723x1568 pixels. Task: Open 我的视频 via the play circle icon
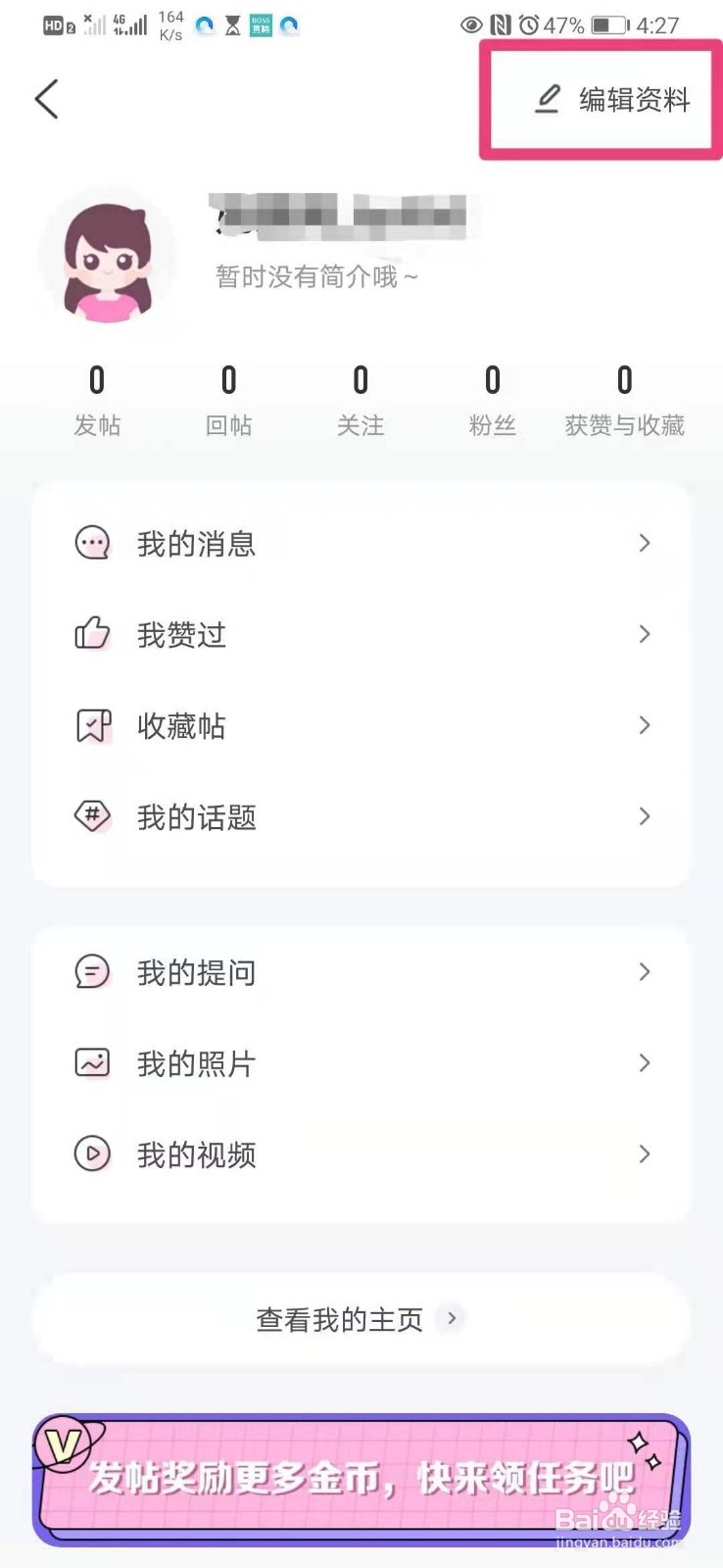point(91,1154)
